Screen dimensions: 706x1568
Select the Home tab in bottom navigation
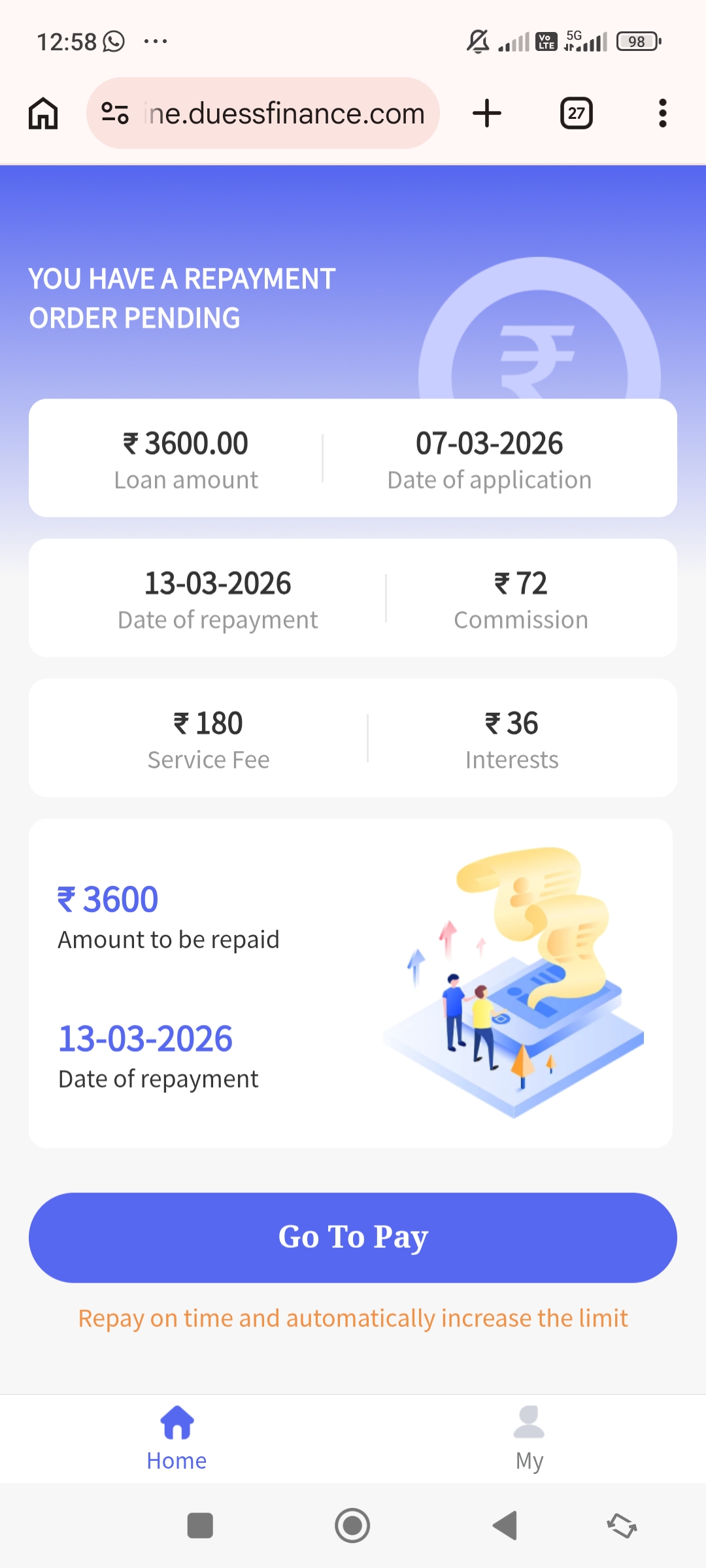coord(176,1438)
